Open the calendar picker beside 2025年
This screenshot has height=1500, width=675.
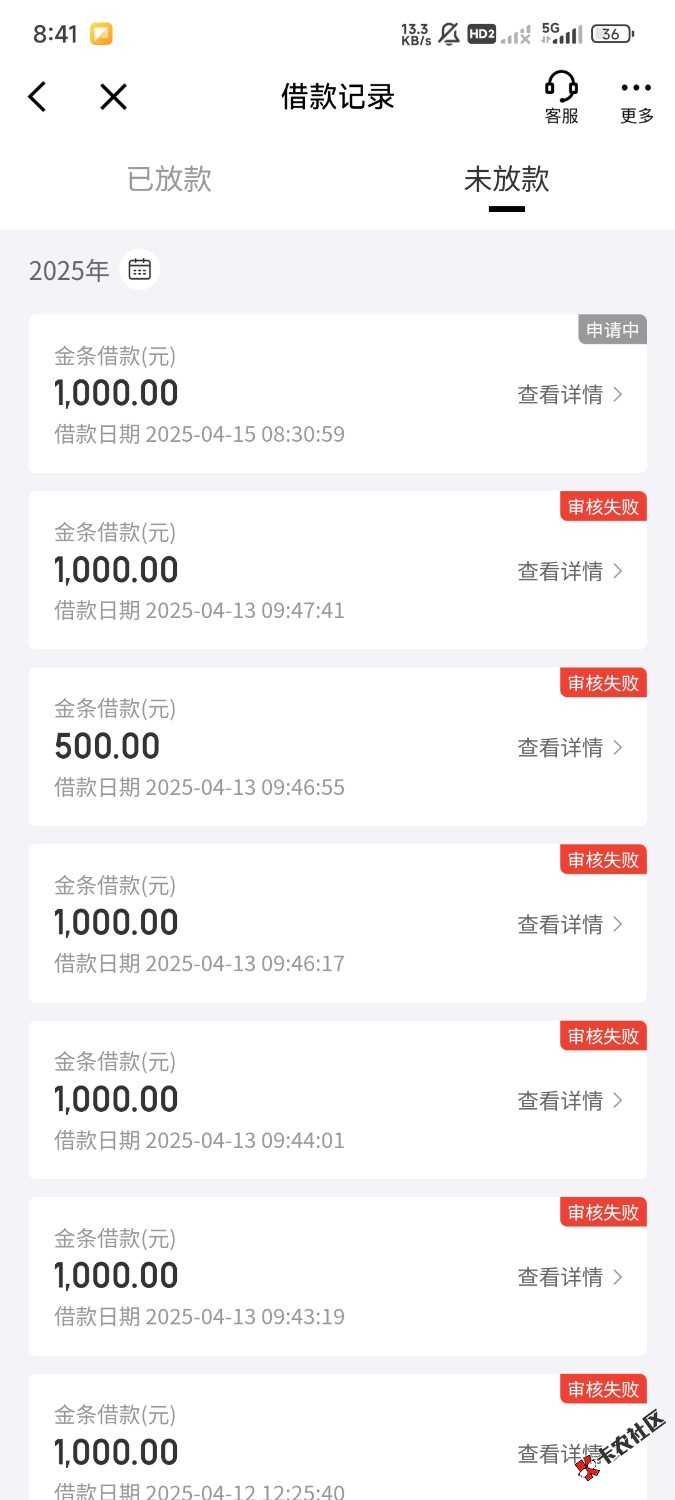point(140,270)
